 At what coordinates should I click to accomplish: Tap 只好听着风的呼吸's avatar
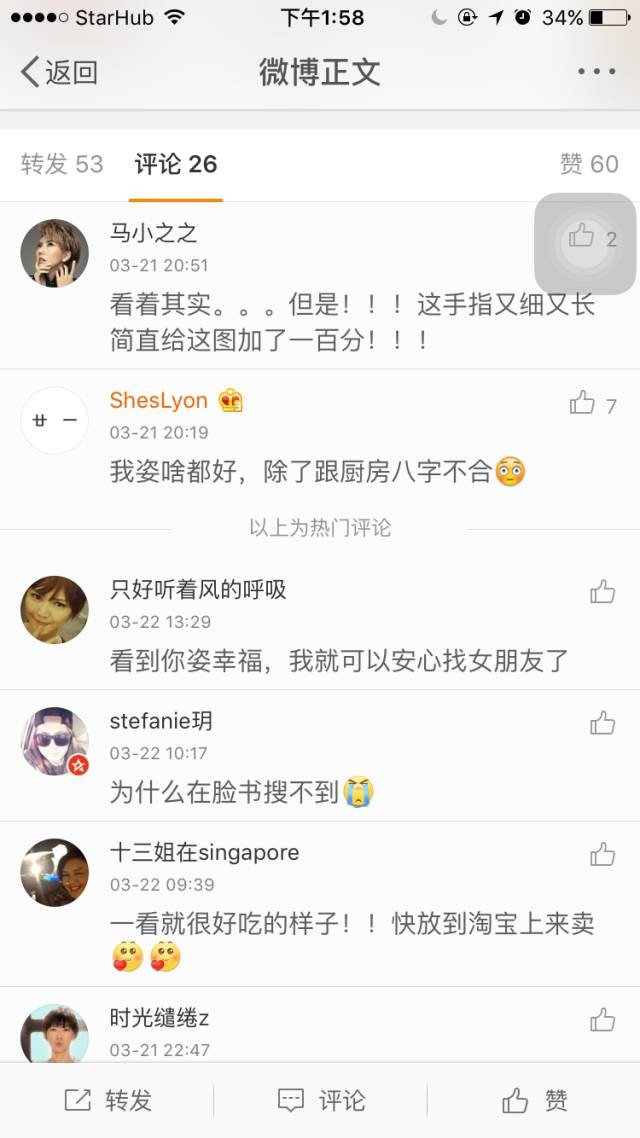55,609
